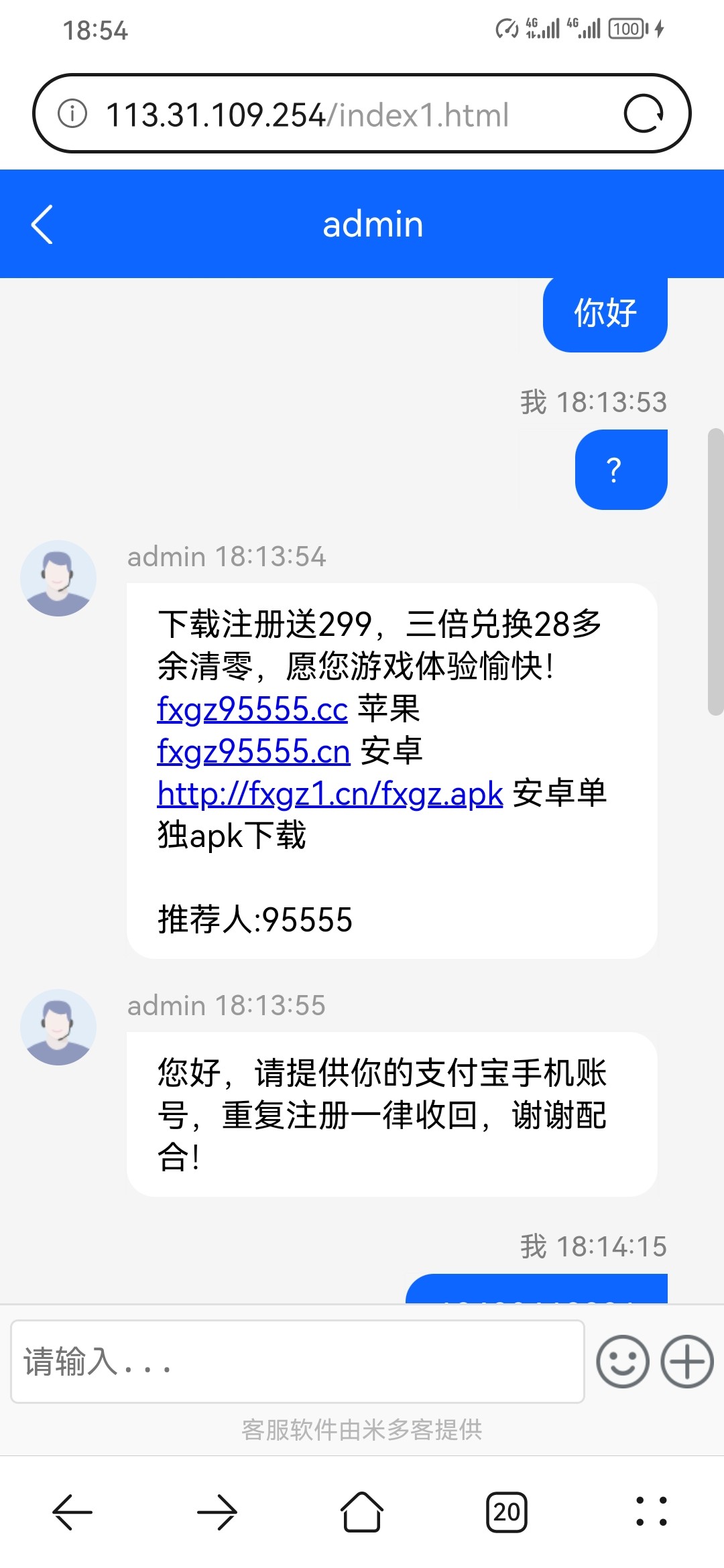Viewport: 724px width, 1568px height.
Task: Open attachments with the plus icon
Action: tap(687, 1362)
